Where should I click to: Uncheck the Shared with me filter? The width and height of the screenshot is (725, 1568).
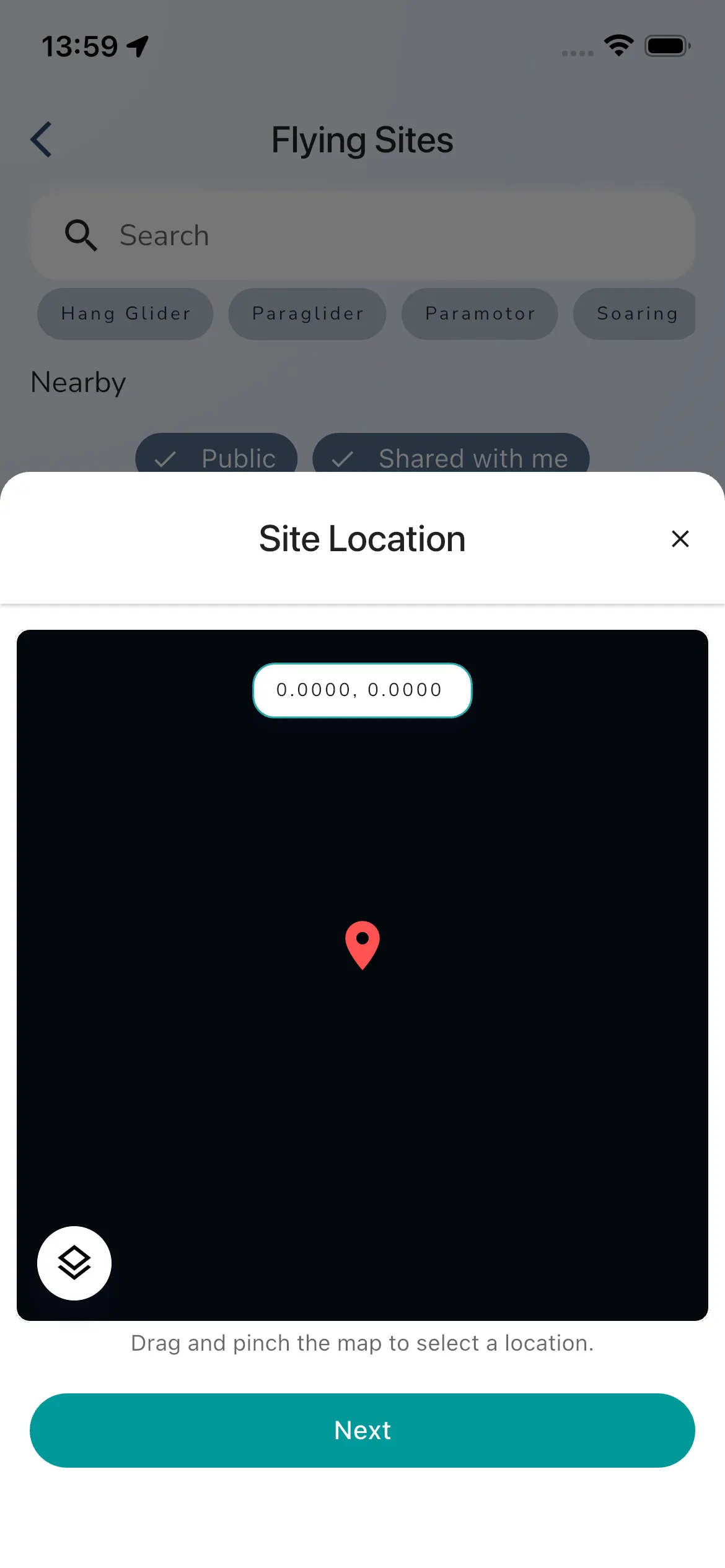tap(450, 458)
